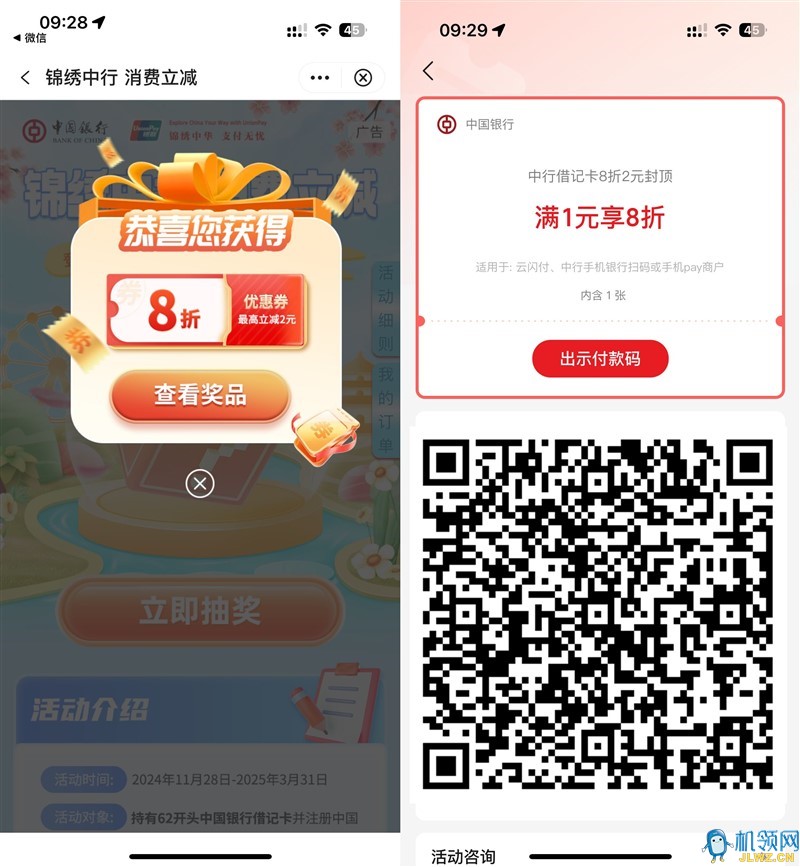
Task: Close the mini-program with the circle X
Action: point(364,78)
